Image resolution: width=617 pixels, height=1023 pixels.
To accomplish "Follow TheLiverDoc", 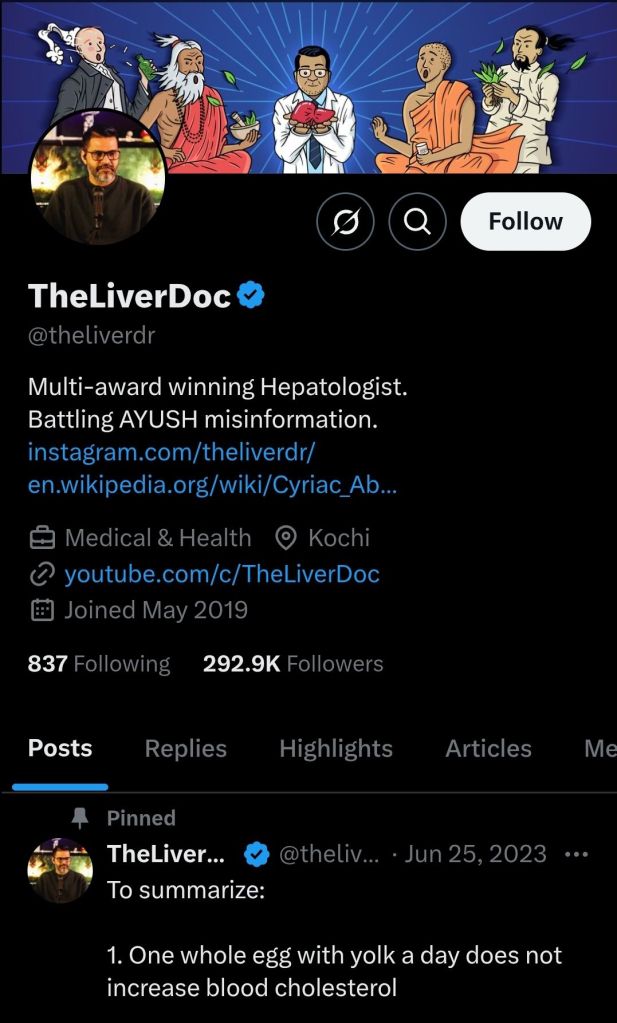I will [525, 221].
